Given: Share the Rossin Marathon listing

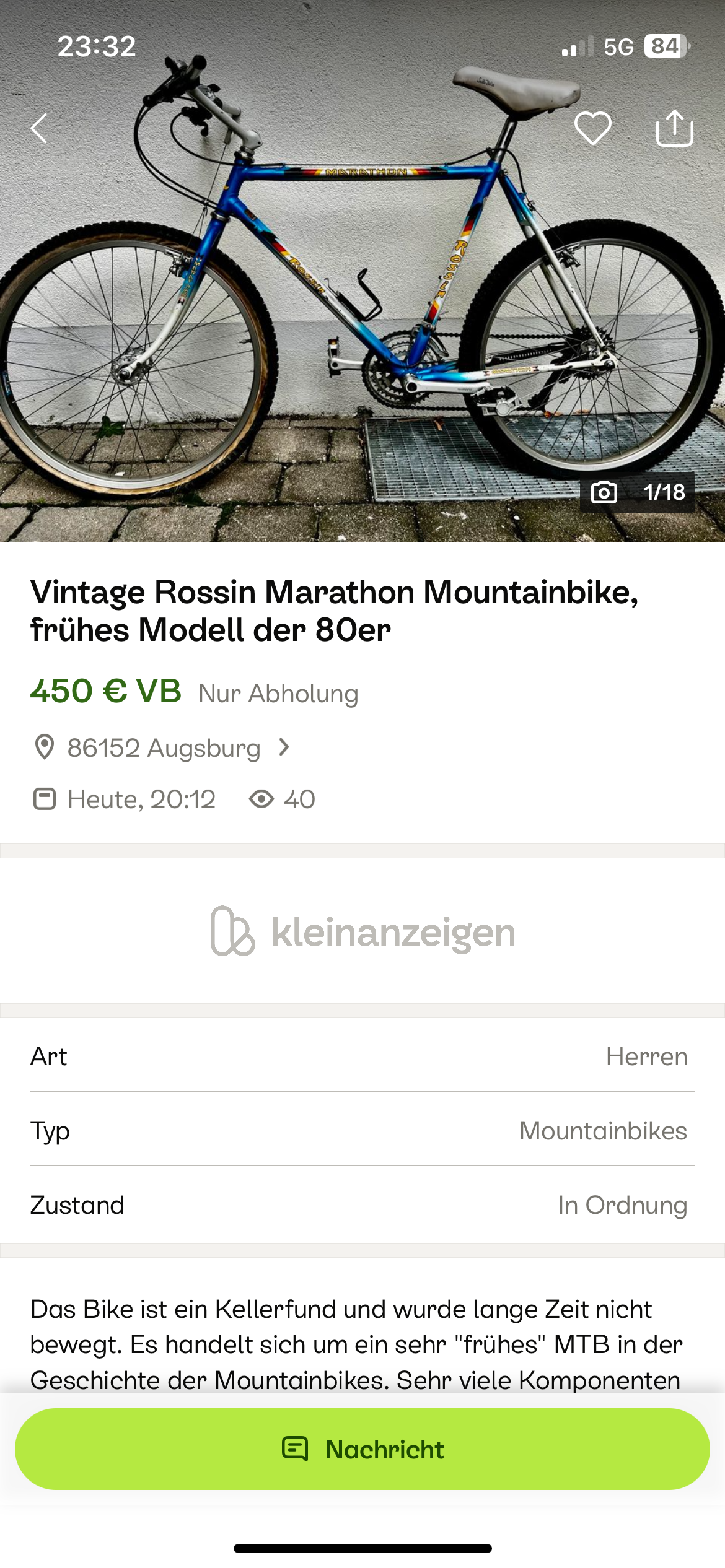Looking at the screenshot, I should pos(674,128).
